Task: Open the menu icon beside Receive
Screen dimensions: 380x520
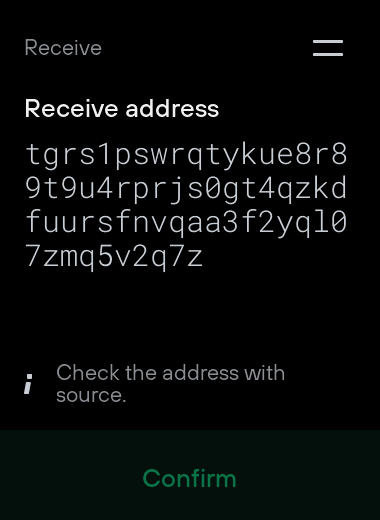Action: click(x=328, y=48)
